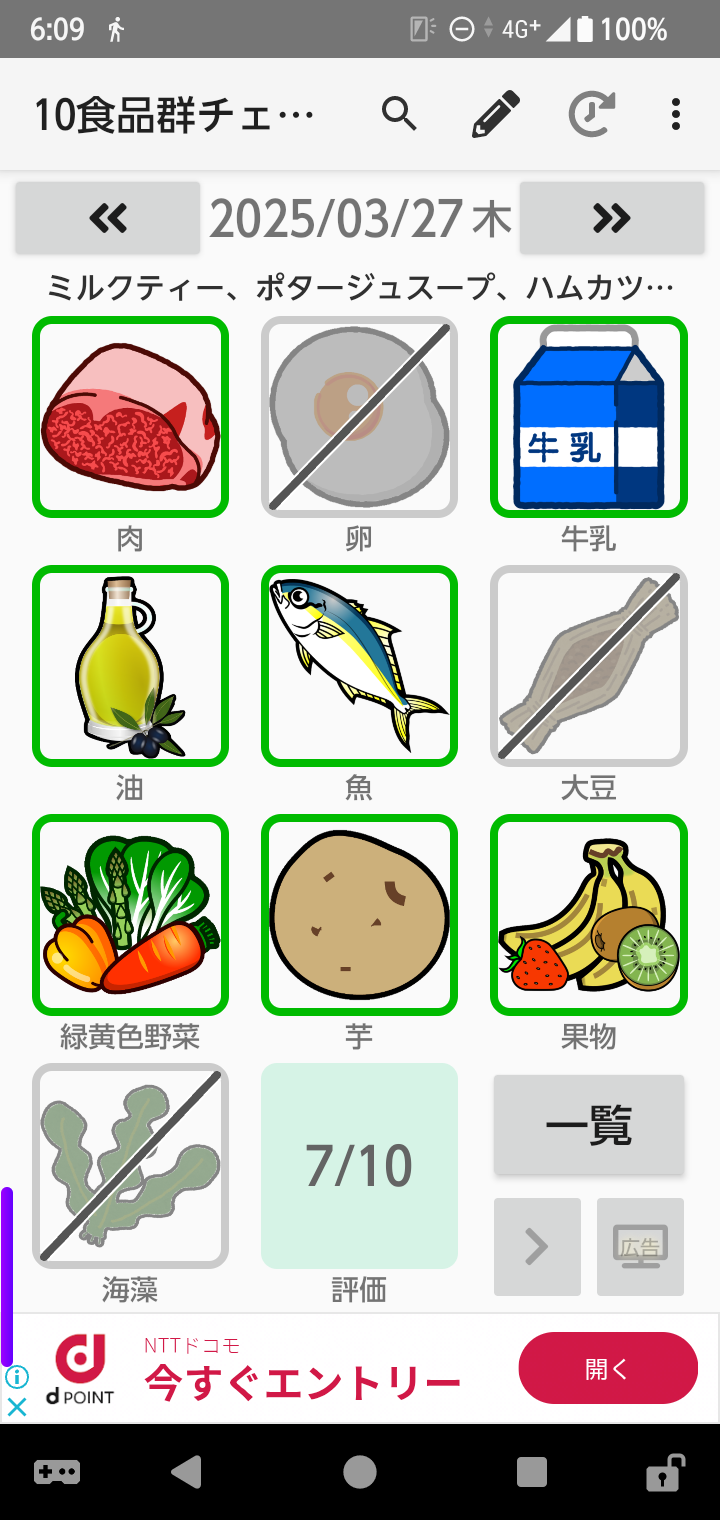The height and width of the screenshot is (1520, 720).
Task: Toggle the 牛乳 milk tile
Action: click(589, 417)
